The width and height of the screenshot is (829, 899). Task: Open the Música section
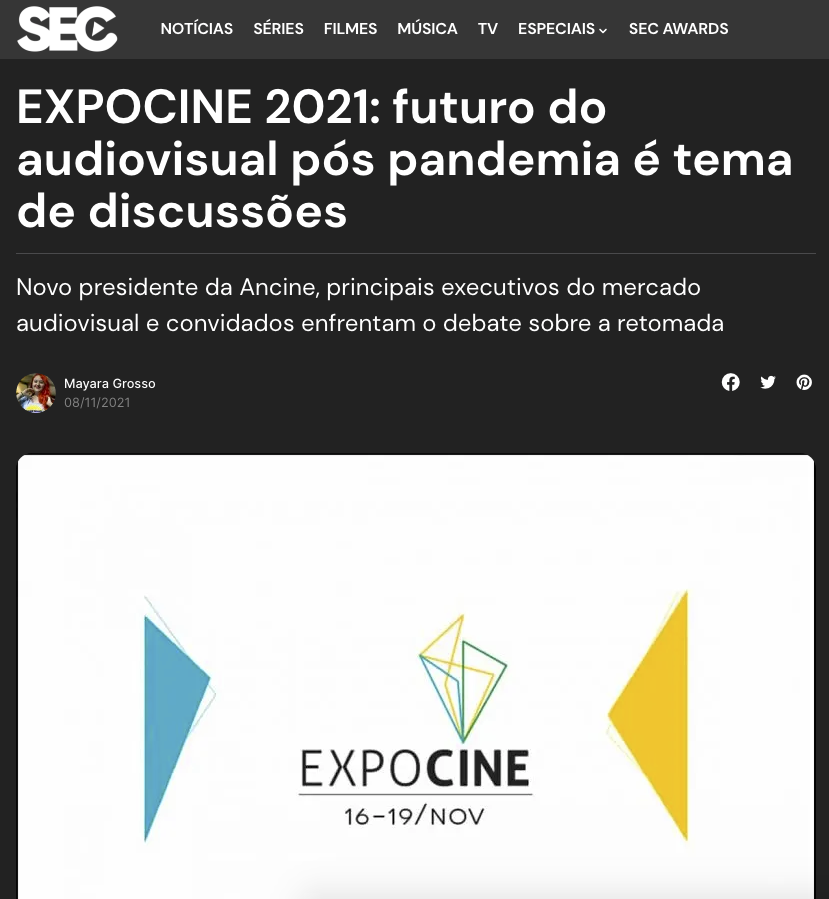coord(427,29)
